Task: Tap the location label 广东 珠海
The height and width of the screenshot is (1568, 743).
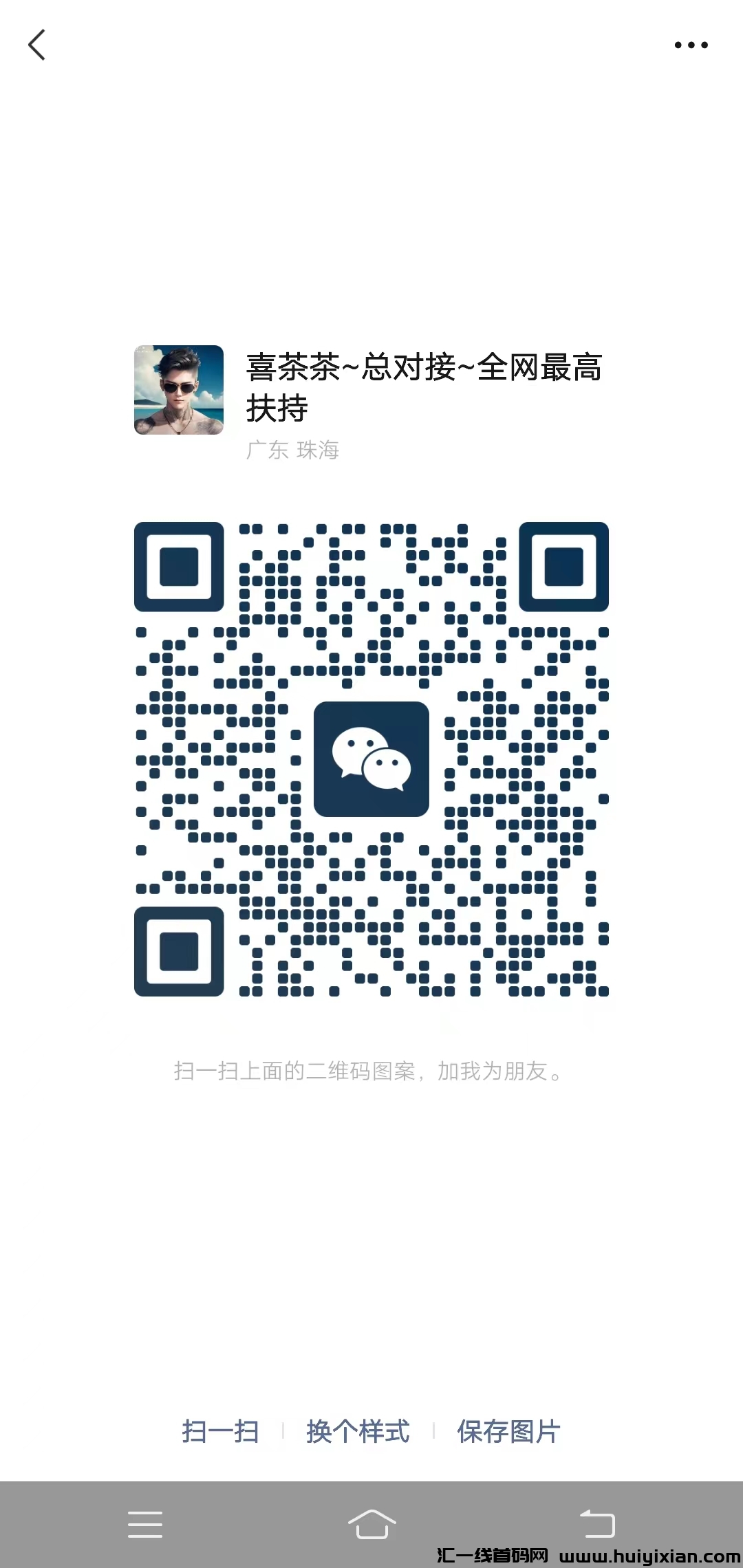Action: click(294, 450)
